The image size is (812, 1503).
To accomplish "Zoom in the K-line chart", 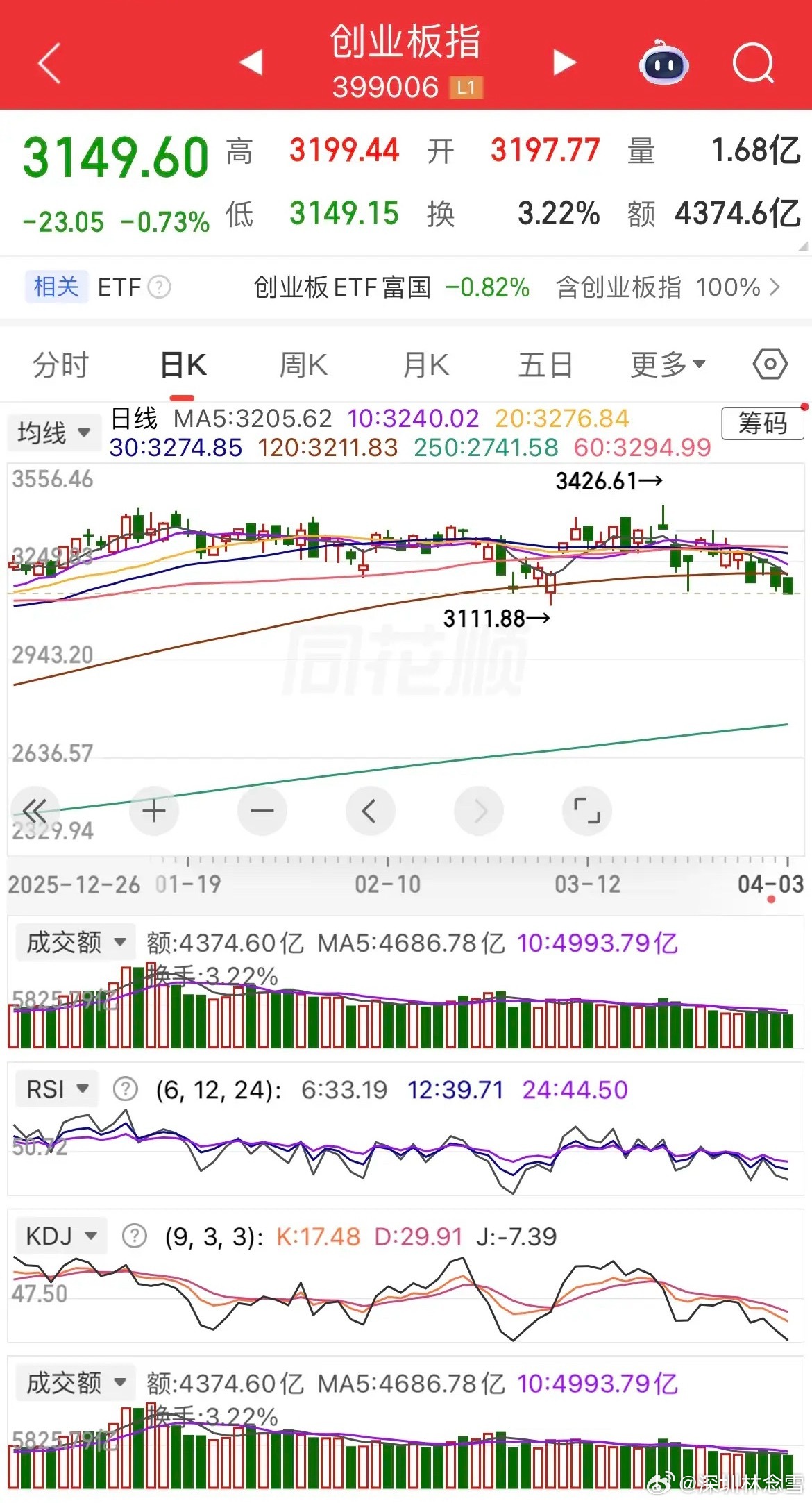I will point(154,811).
